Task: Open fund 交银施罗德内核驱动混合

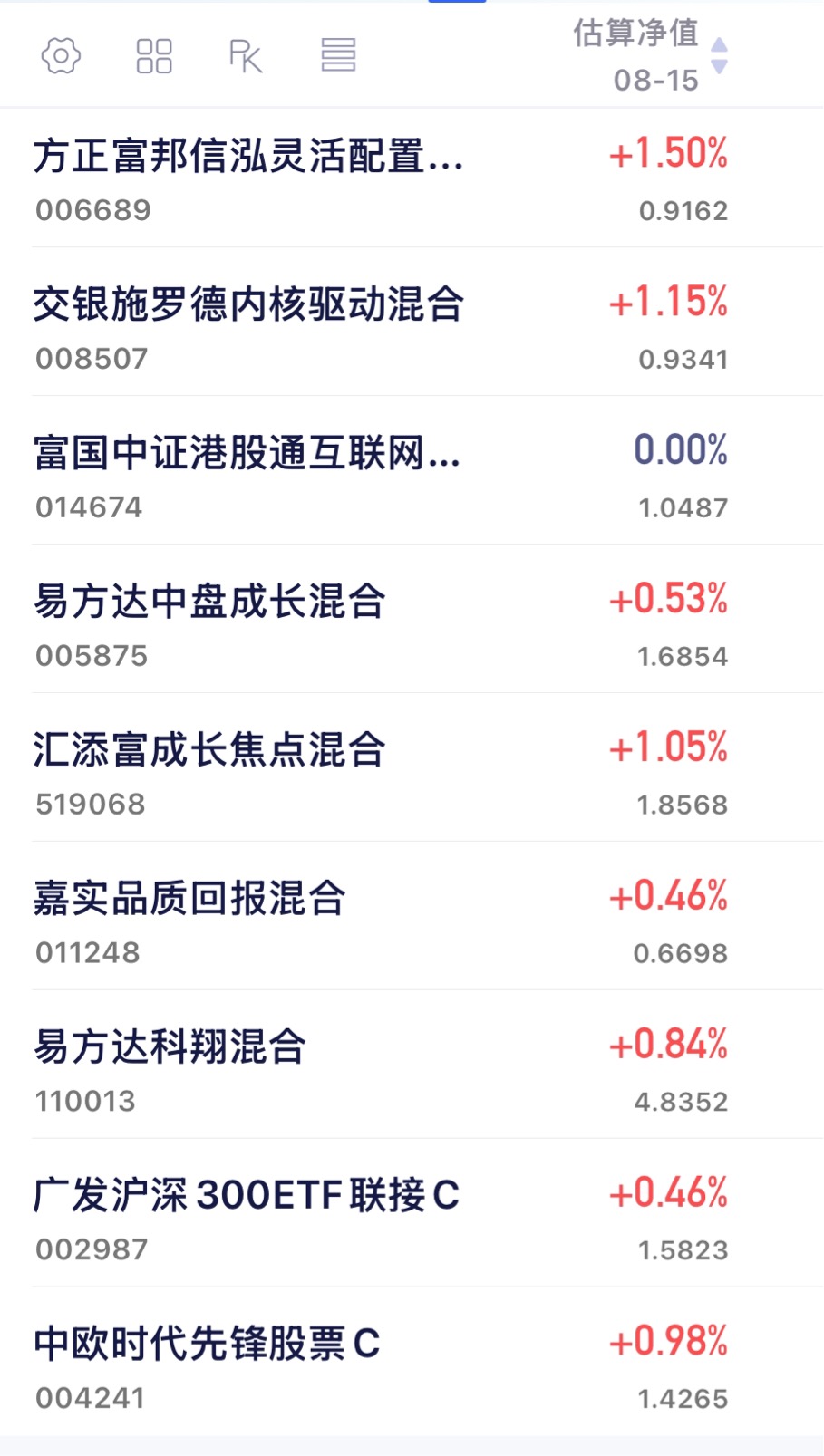Action: coord(412,322)
